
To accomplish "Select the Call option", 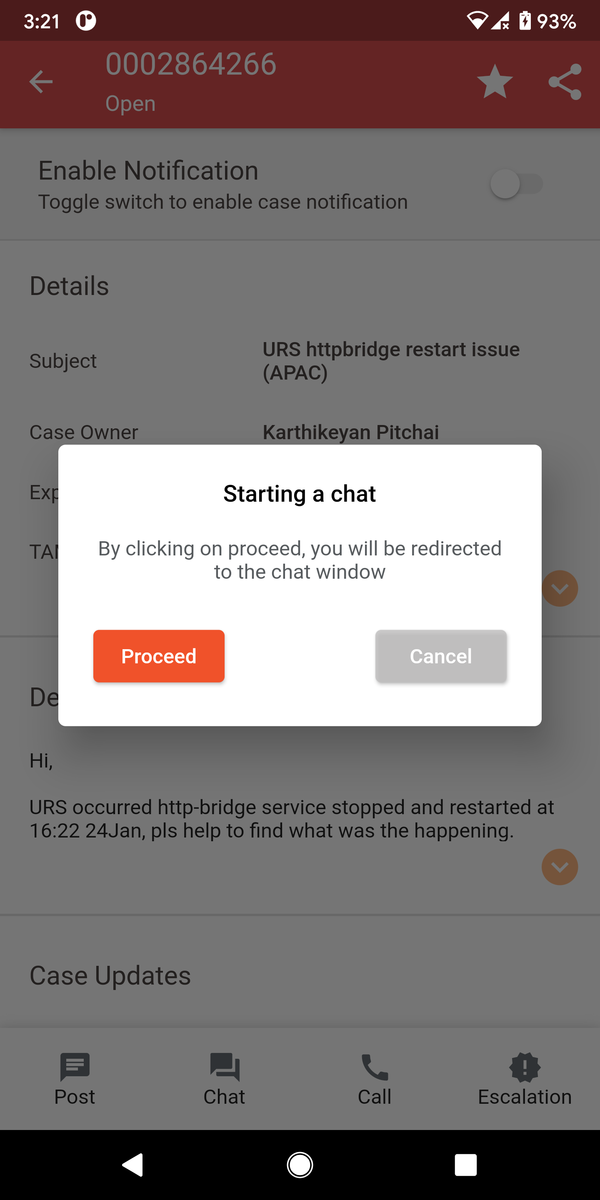I will click(x=374, y=1079).
